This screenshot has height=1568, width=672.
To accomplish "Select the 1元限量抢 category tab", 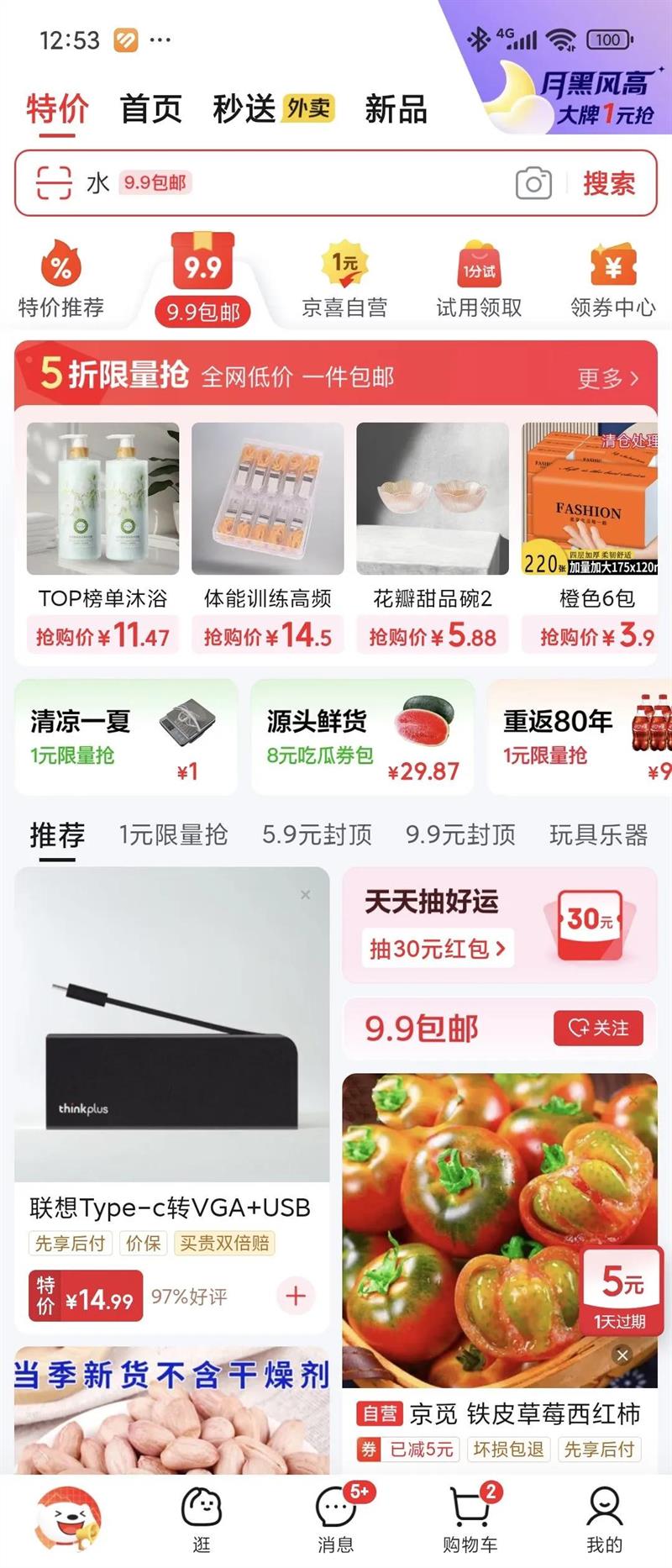I will point(173,834).
